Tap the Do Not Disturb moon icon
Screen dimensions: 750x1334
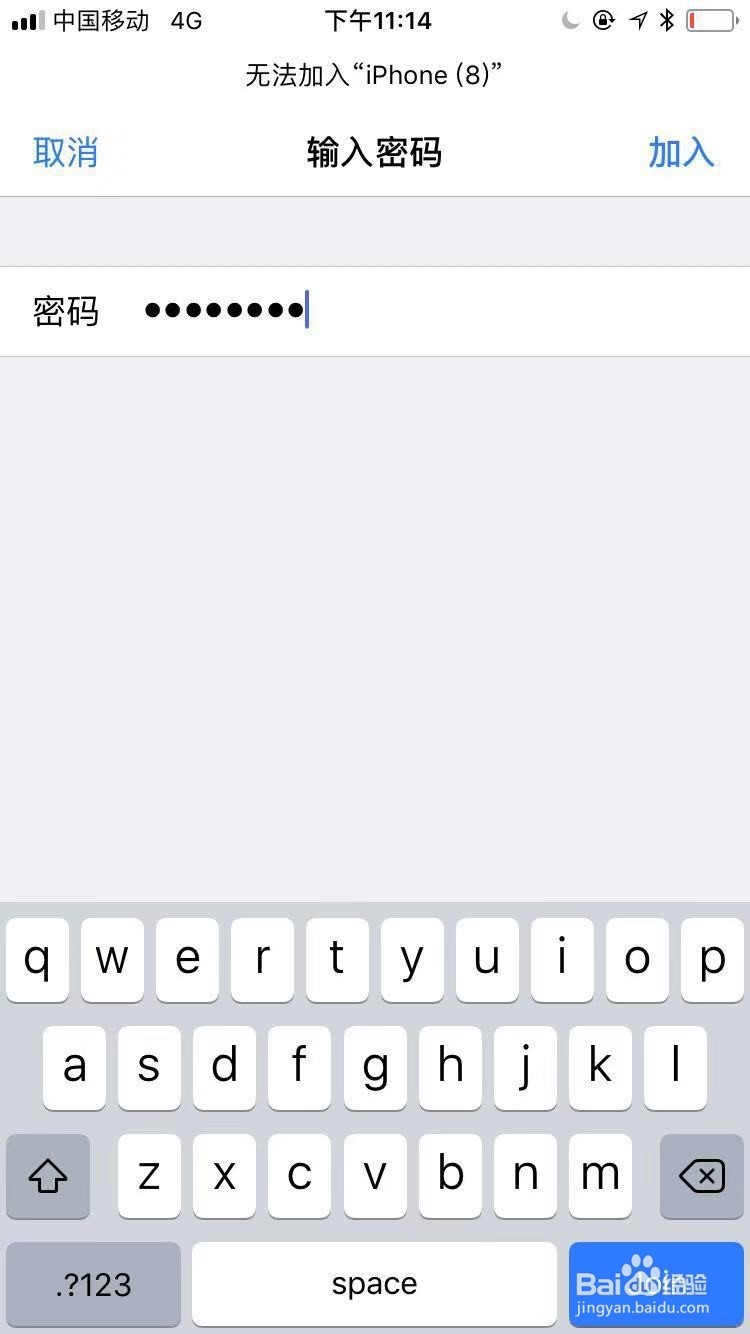click(571, 19)
